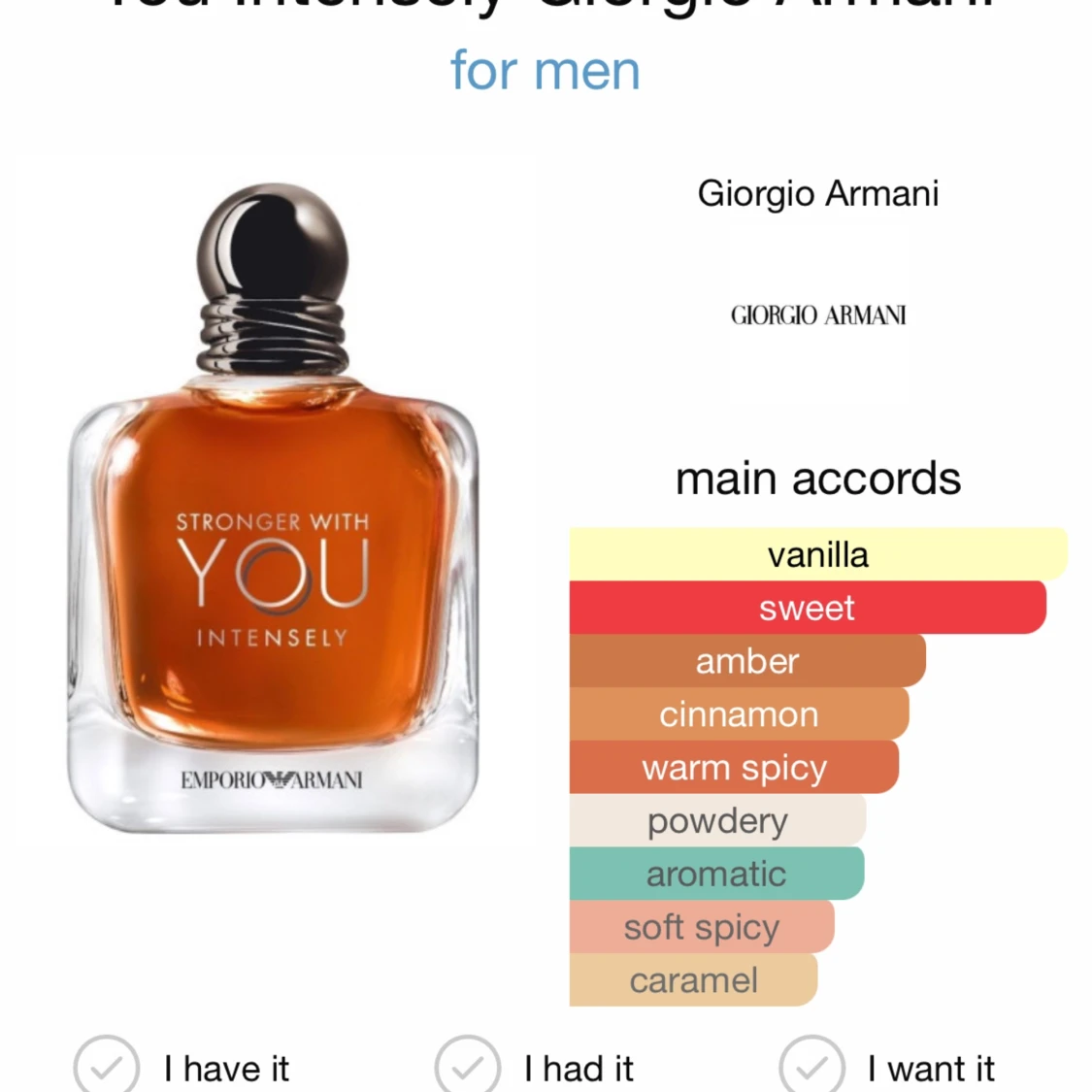Screen dimensions: 1092x1092
Task: Tap the Giorgio Armani brand logo
Action: (x=817, y=315)
